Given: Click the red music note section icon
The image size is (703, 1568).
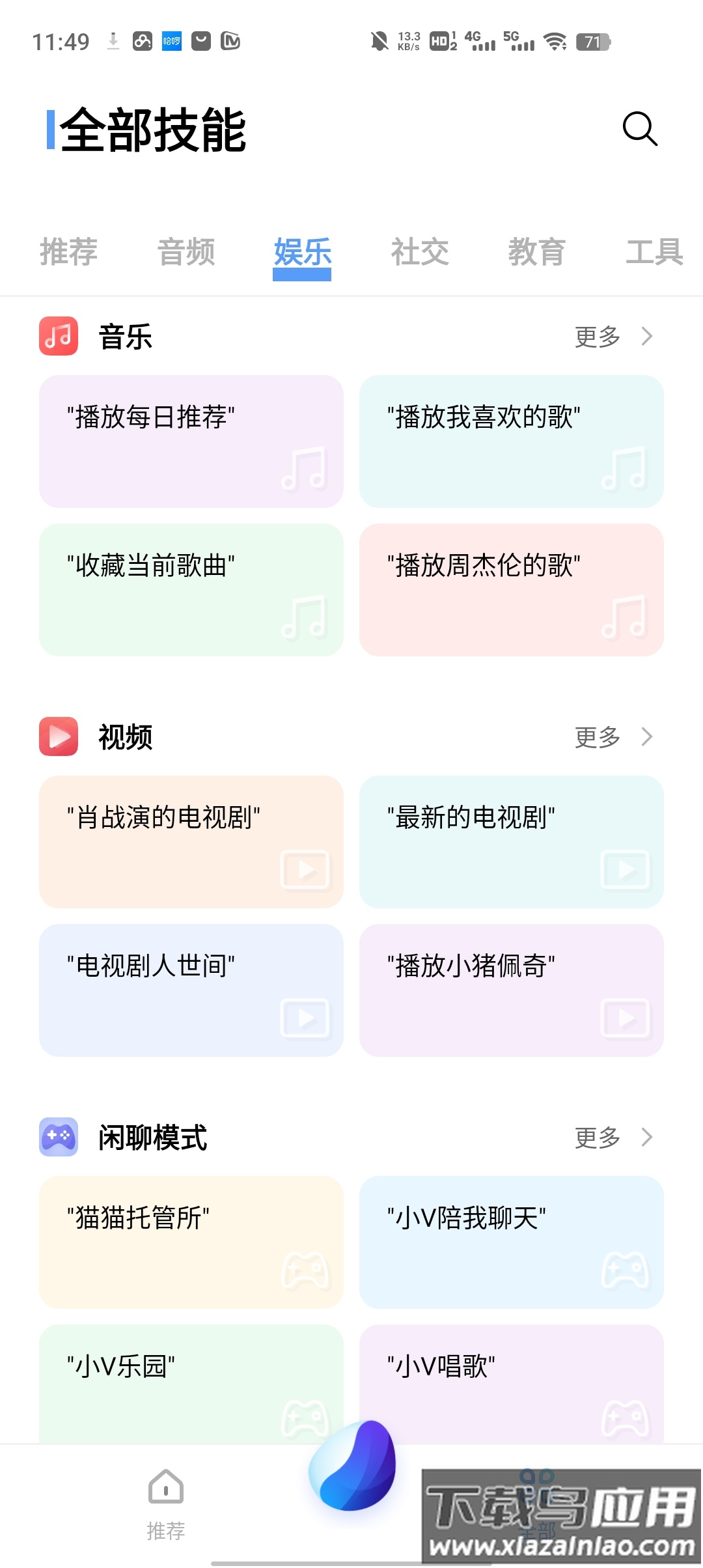Looking at the screenshot, I should coord(58,336).
